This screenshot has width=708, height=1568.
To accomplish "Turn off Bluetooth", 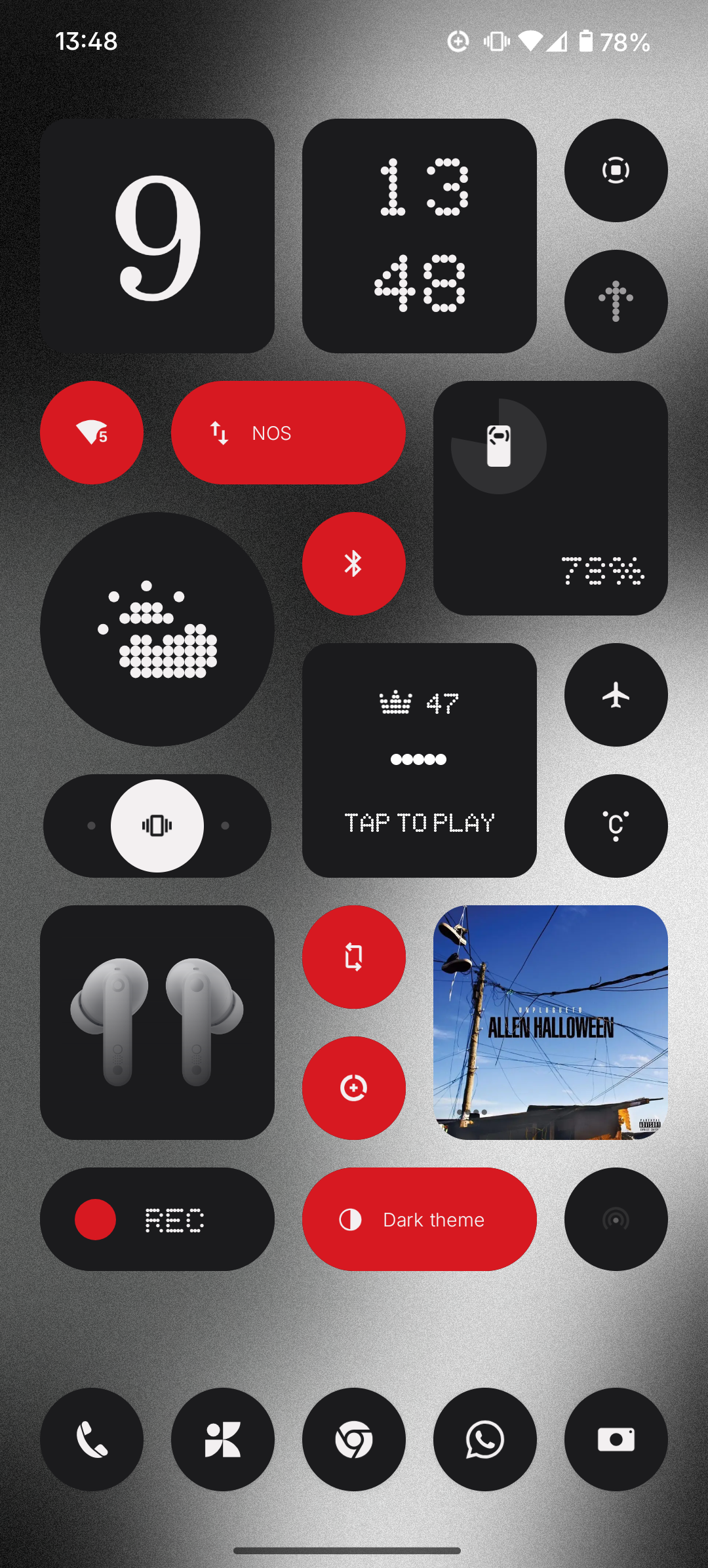I will pos(354,564).
